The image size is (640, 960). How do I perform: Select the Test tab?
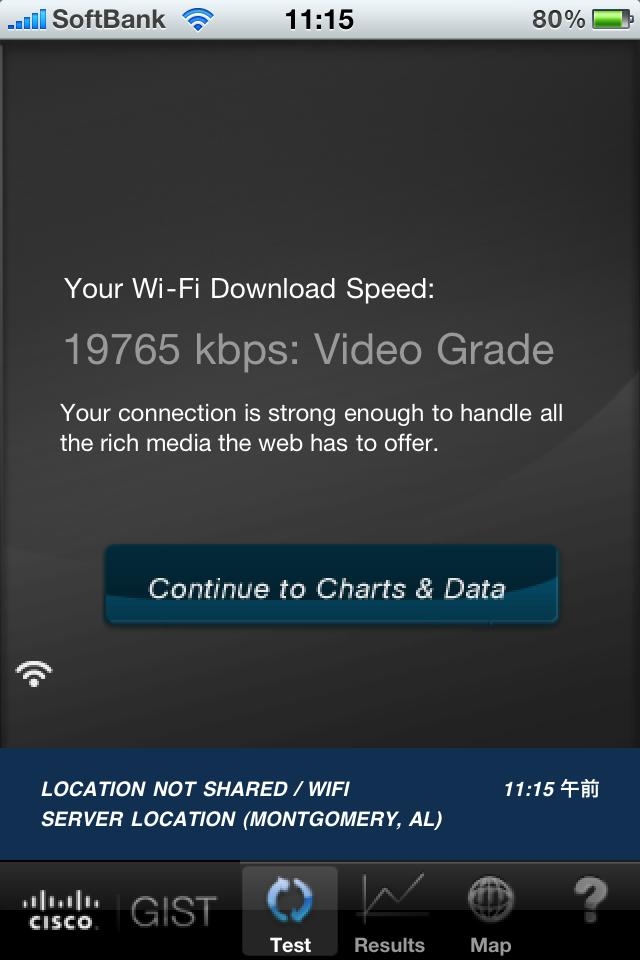(290, 912)
